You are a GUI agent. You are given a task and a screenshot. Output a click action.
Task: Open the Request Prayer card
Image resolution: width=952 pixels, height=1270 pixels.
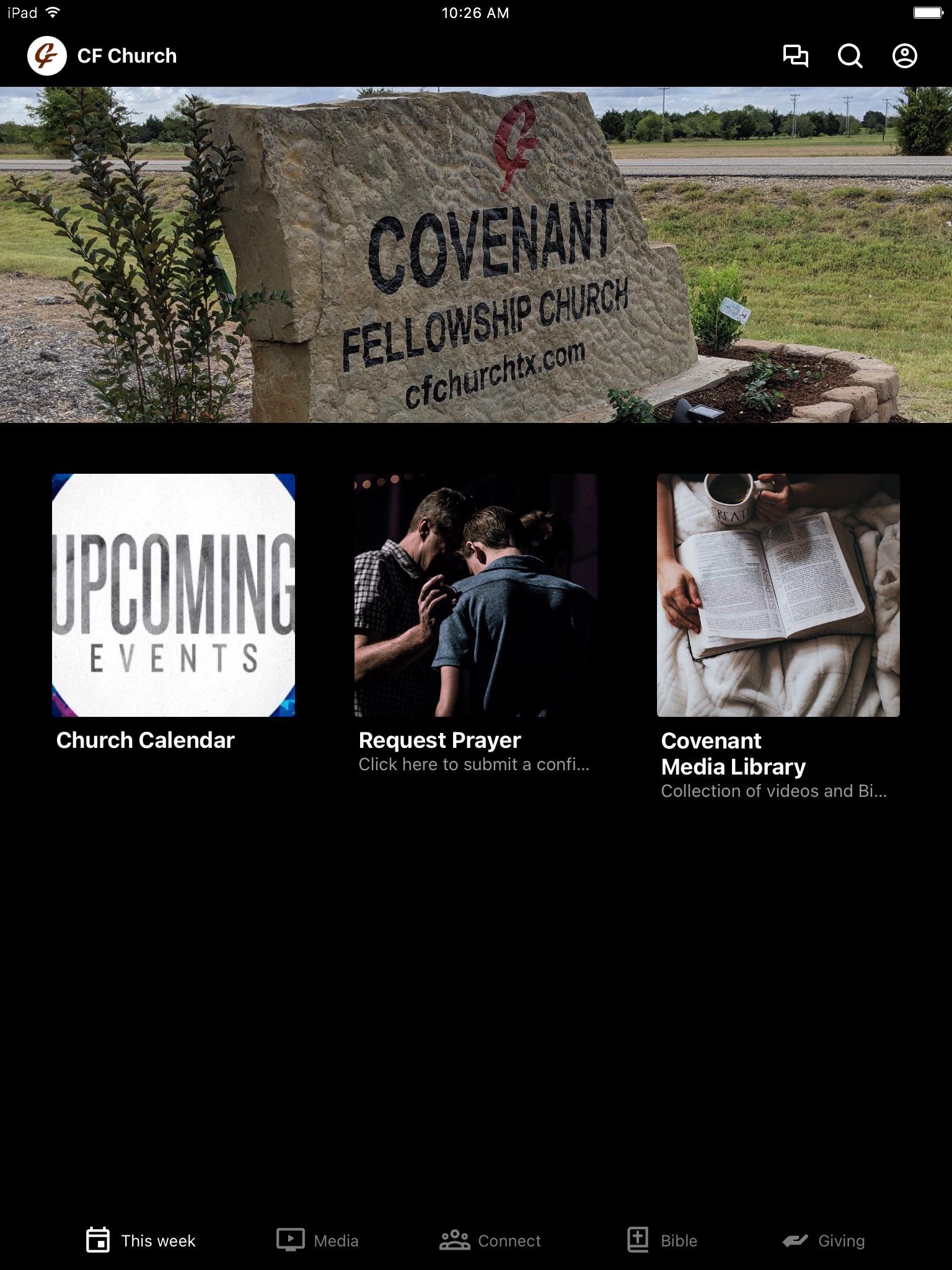(475, 595)
